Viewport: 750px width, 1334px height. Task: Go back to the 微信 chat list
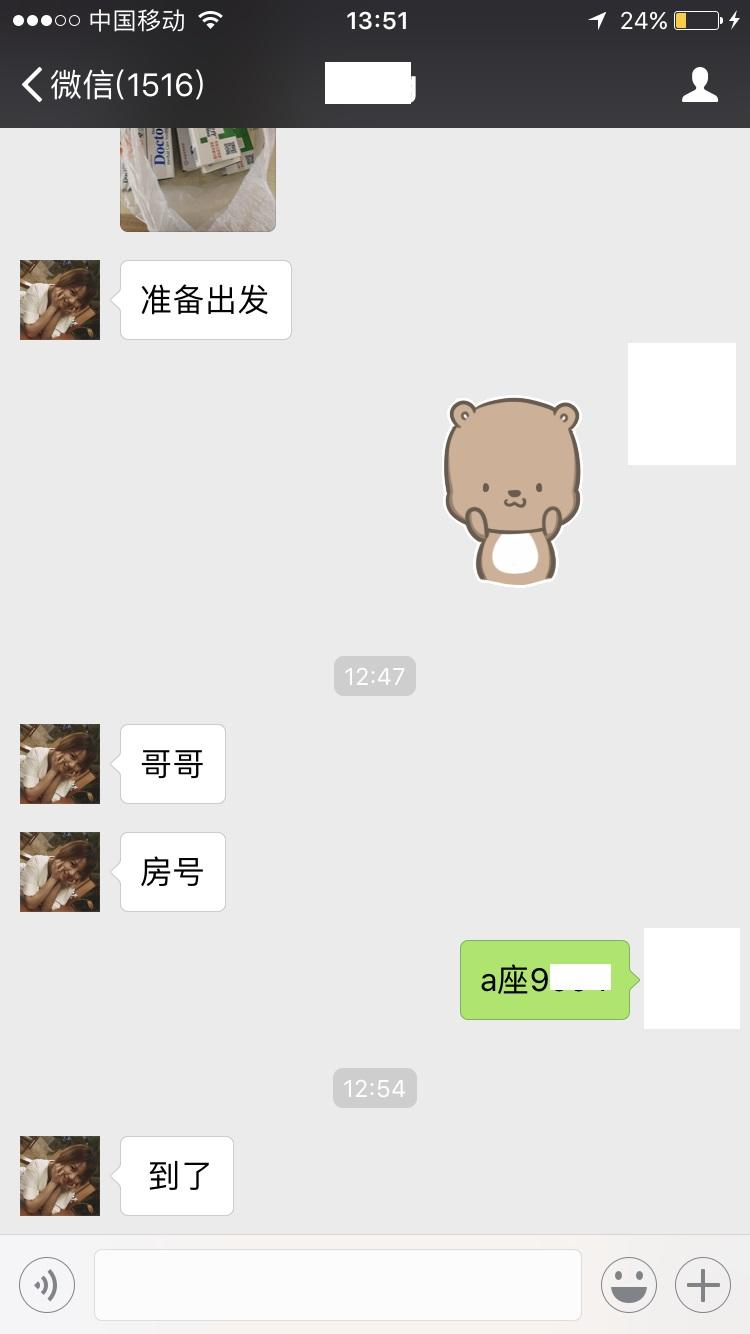(110, 85)
